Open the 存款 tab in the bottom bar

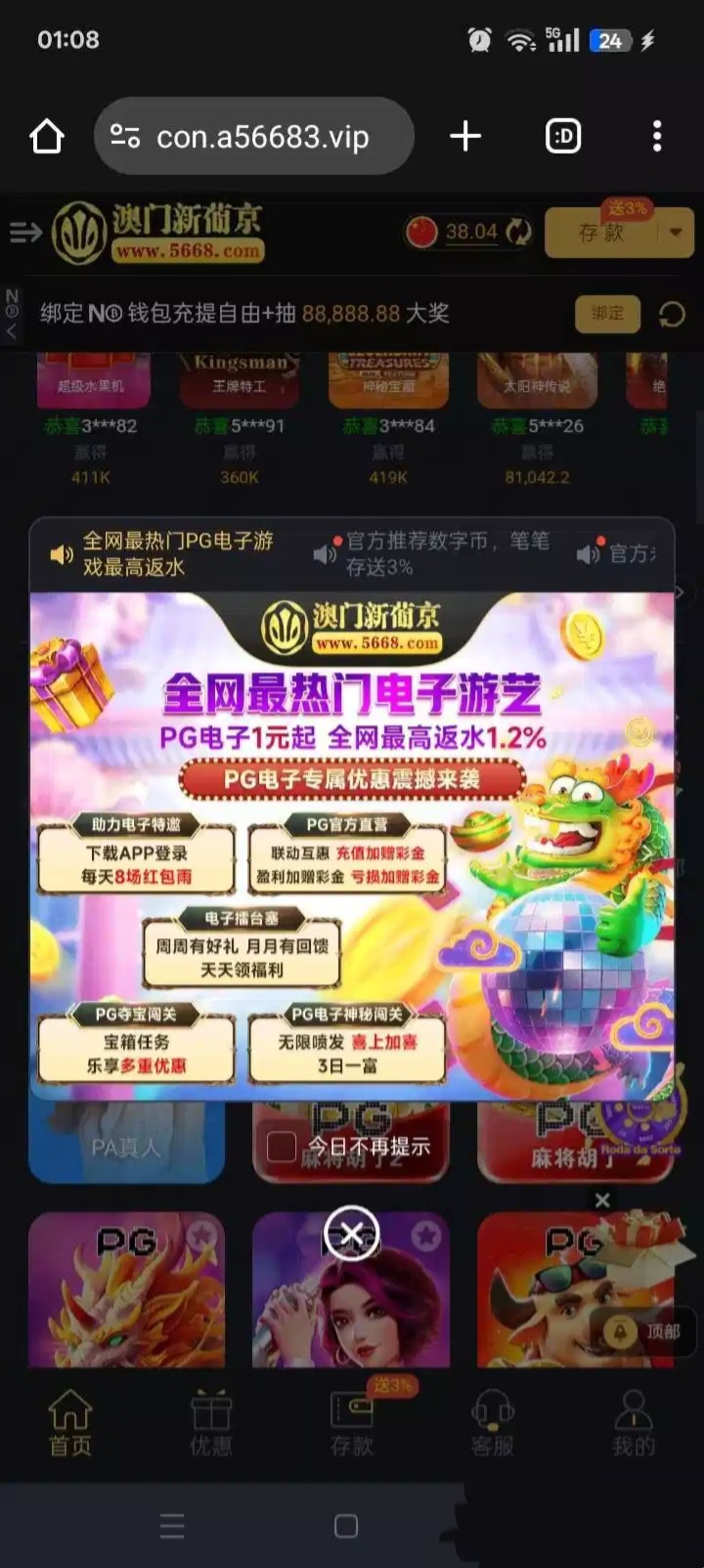click(x=352, y=1423)
